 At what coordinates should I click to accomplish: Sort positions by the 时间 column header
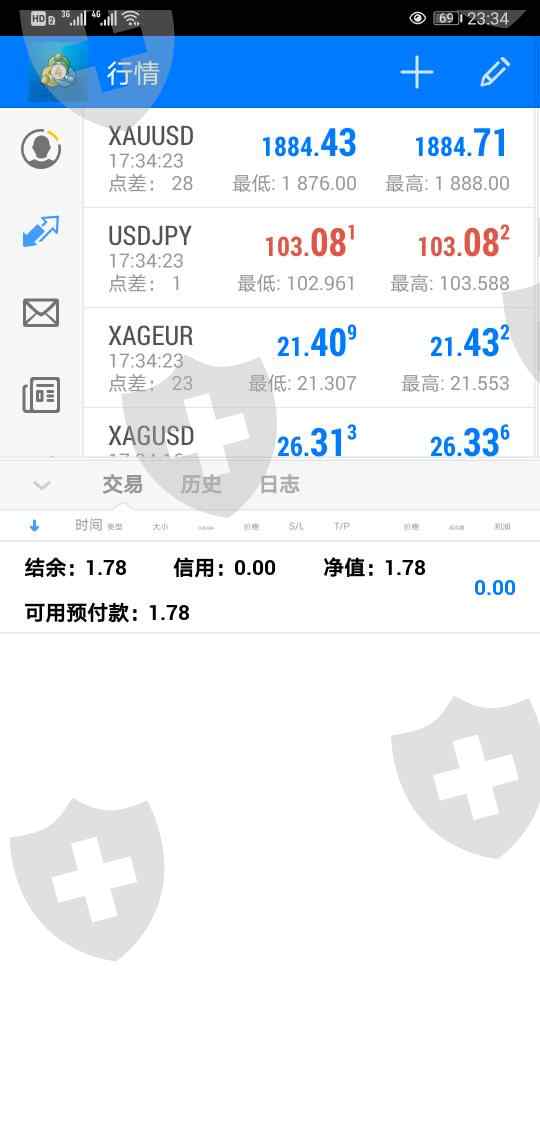click(89, 525)
